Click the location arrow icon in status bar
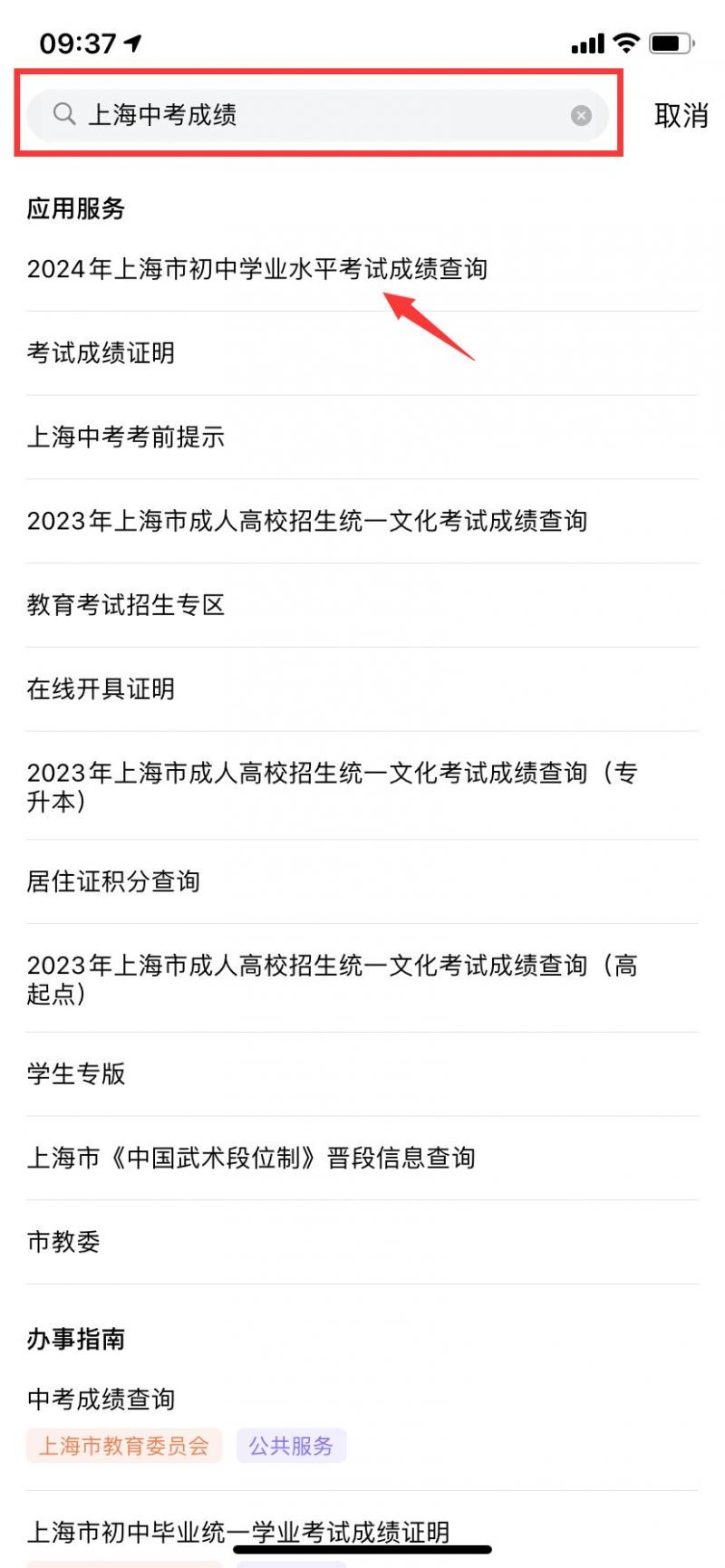The width and height of the screenshot is (725, 1568). click(x=132, y=40)
